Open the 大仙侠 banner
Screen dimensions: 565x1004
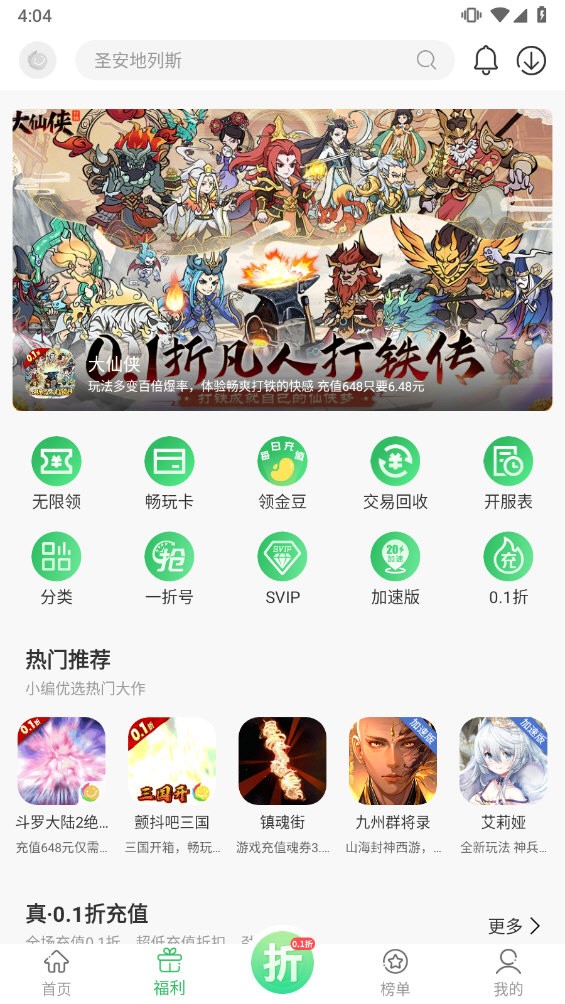click(282, 260)
